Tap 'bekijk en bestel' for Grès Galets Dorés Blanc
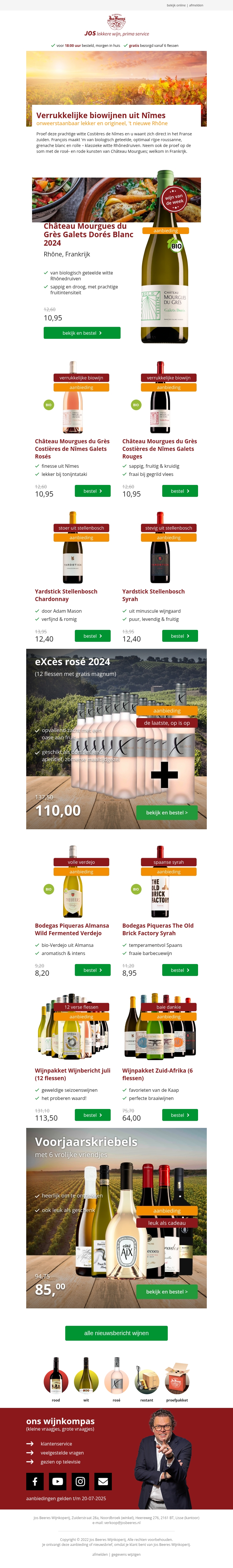This screenshot has height=1568, width=233. click(x=82, y=333)
